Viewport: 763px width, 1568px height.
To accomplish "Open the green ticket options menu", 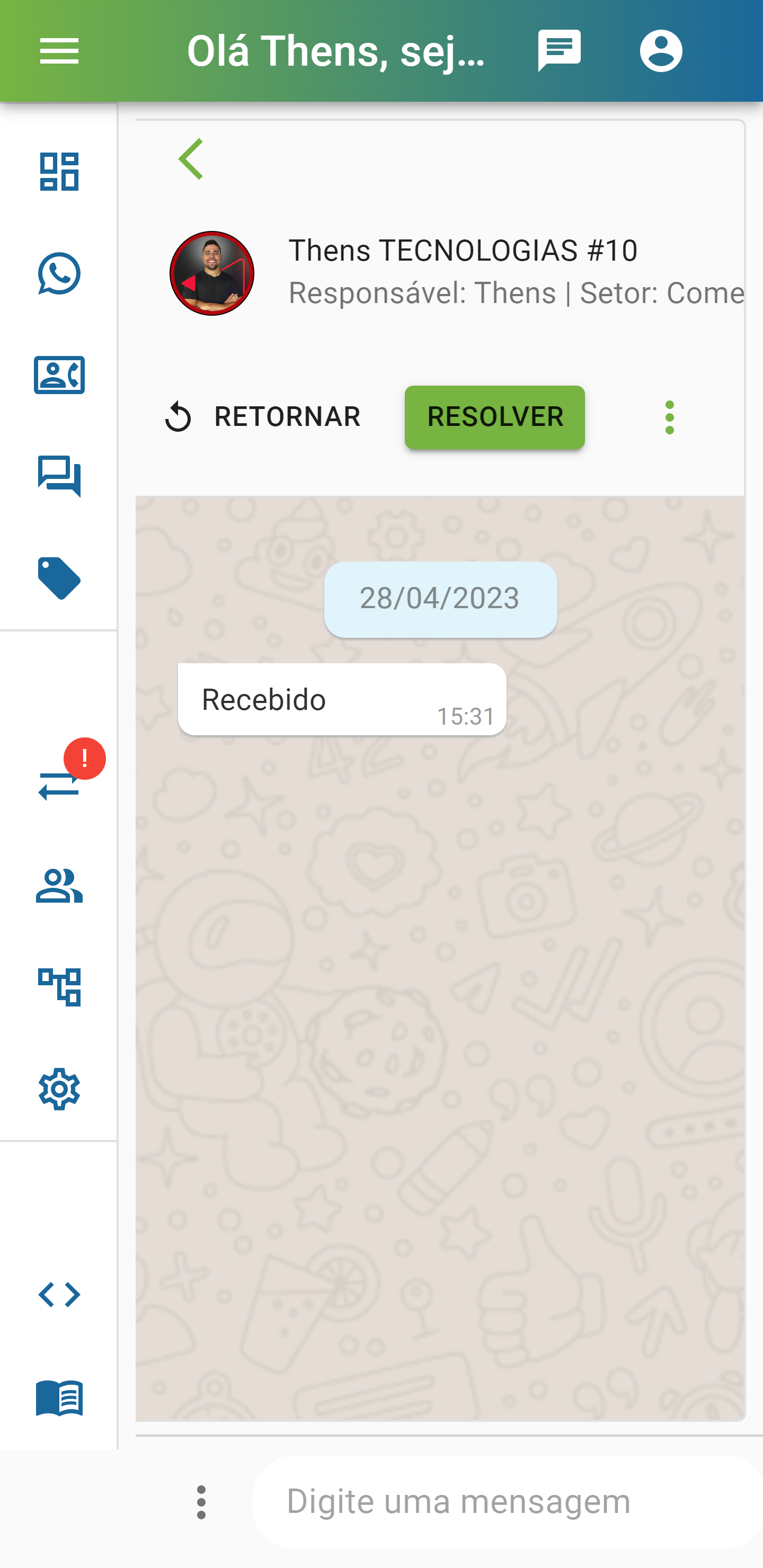I will [x=669, y=417].
